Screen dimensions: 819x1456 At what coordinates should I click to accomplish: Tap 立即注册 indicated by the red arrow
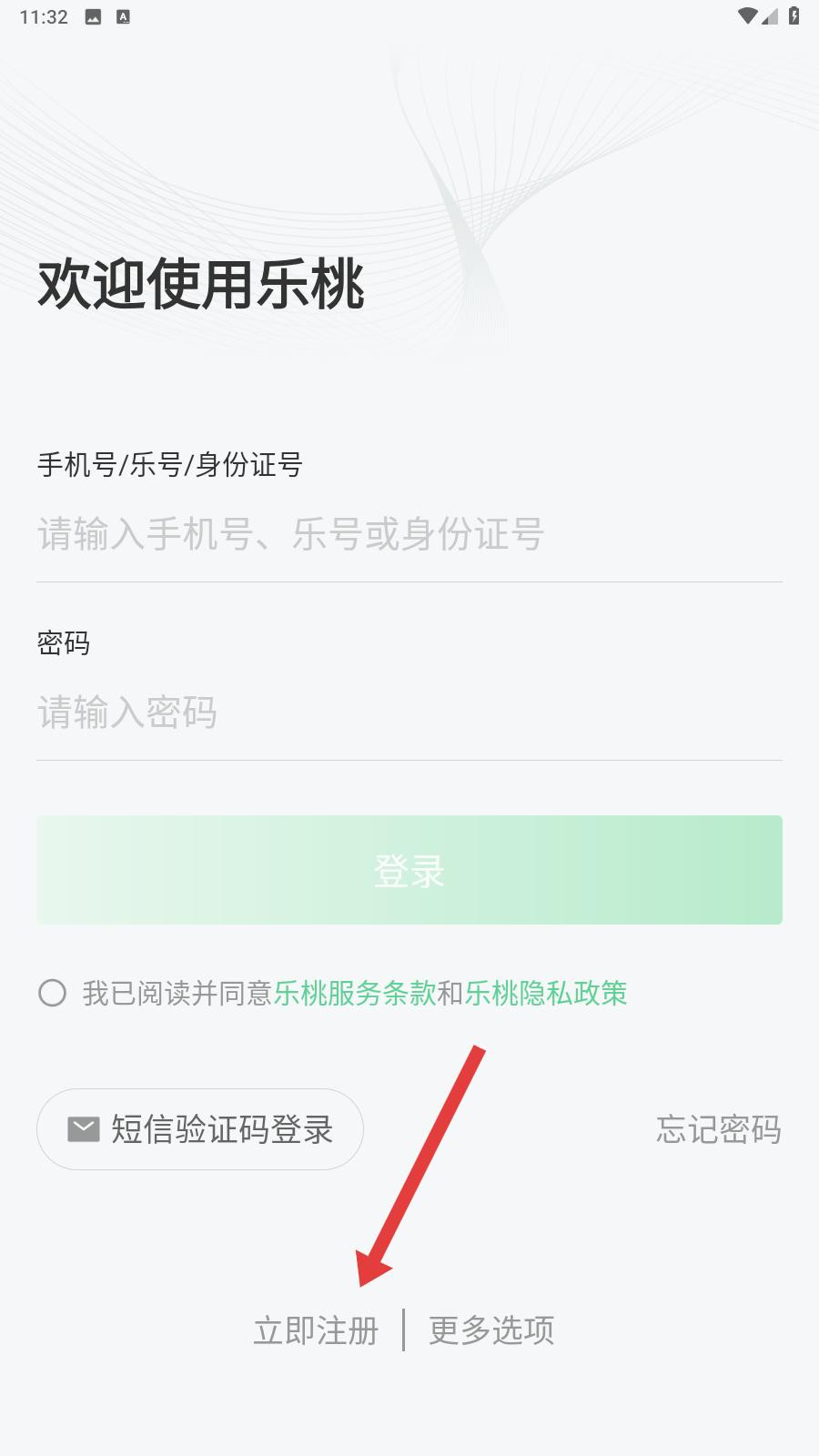tap(318, 1331)
